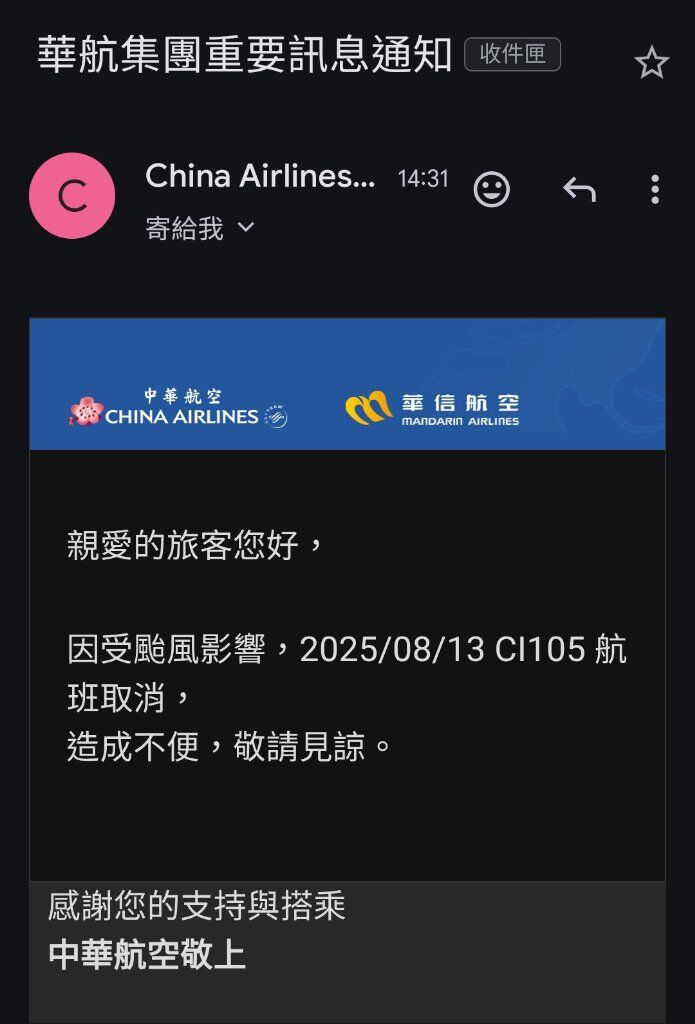
Task: Reply to the China Airlines email
Action: click(x=579, y=188)
